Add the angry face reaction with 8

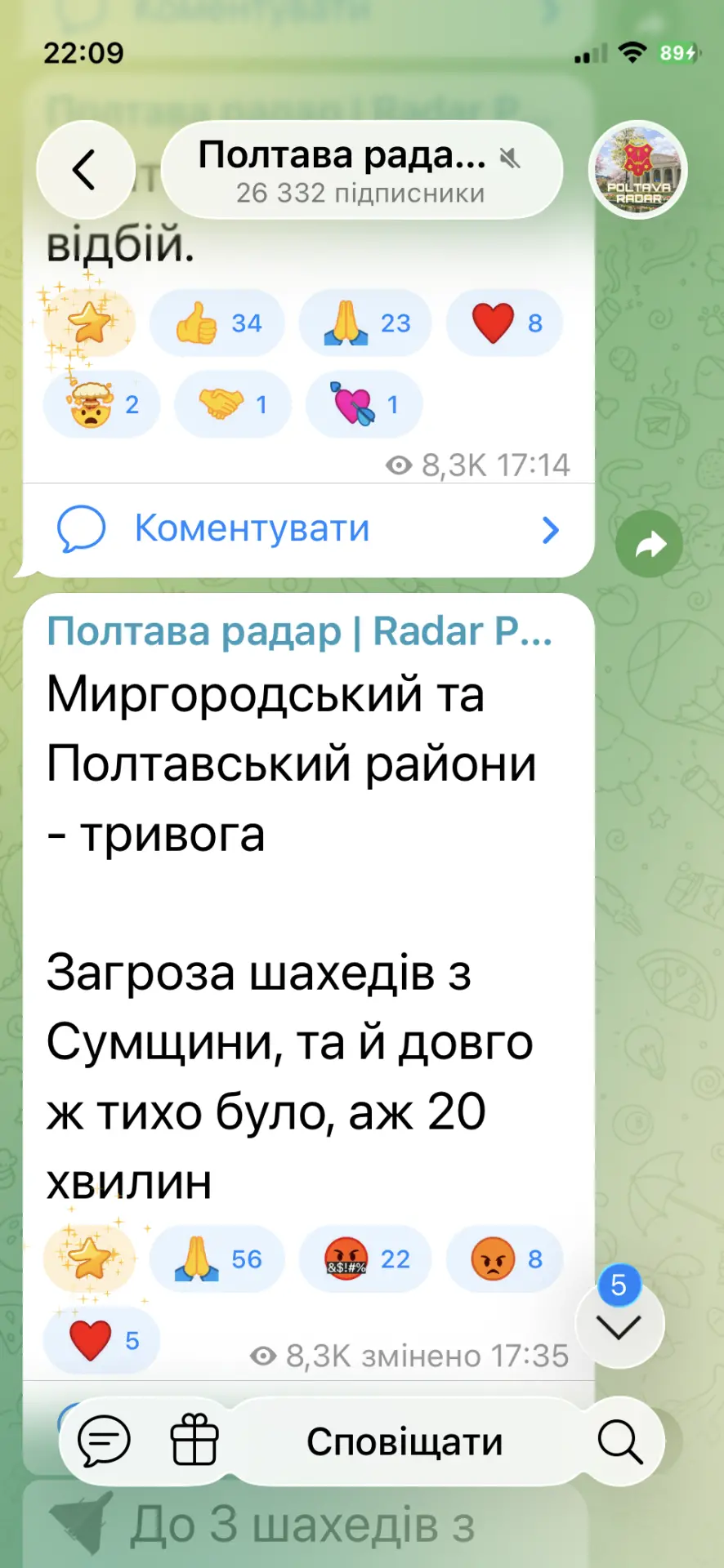click(x=505, y=1259)
